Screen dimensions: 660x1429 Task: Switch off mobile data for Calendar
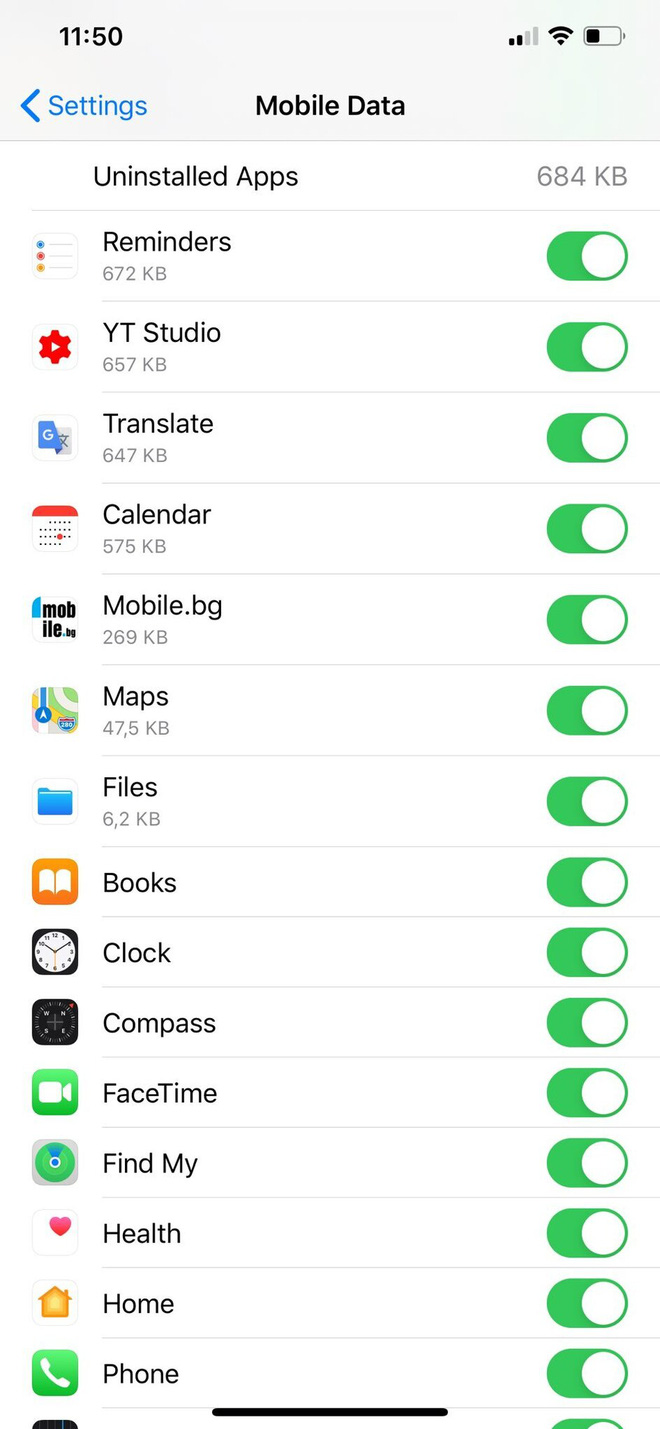[x=586, y=529]
